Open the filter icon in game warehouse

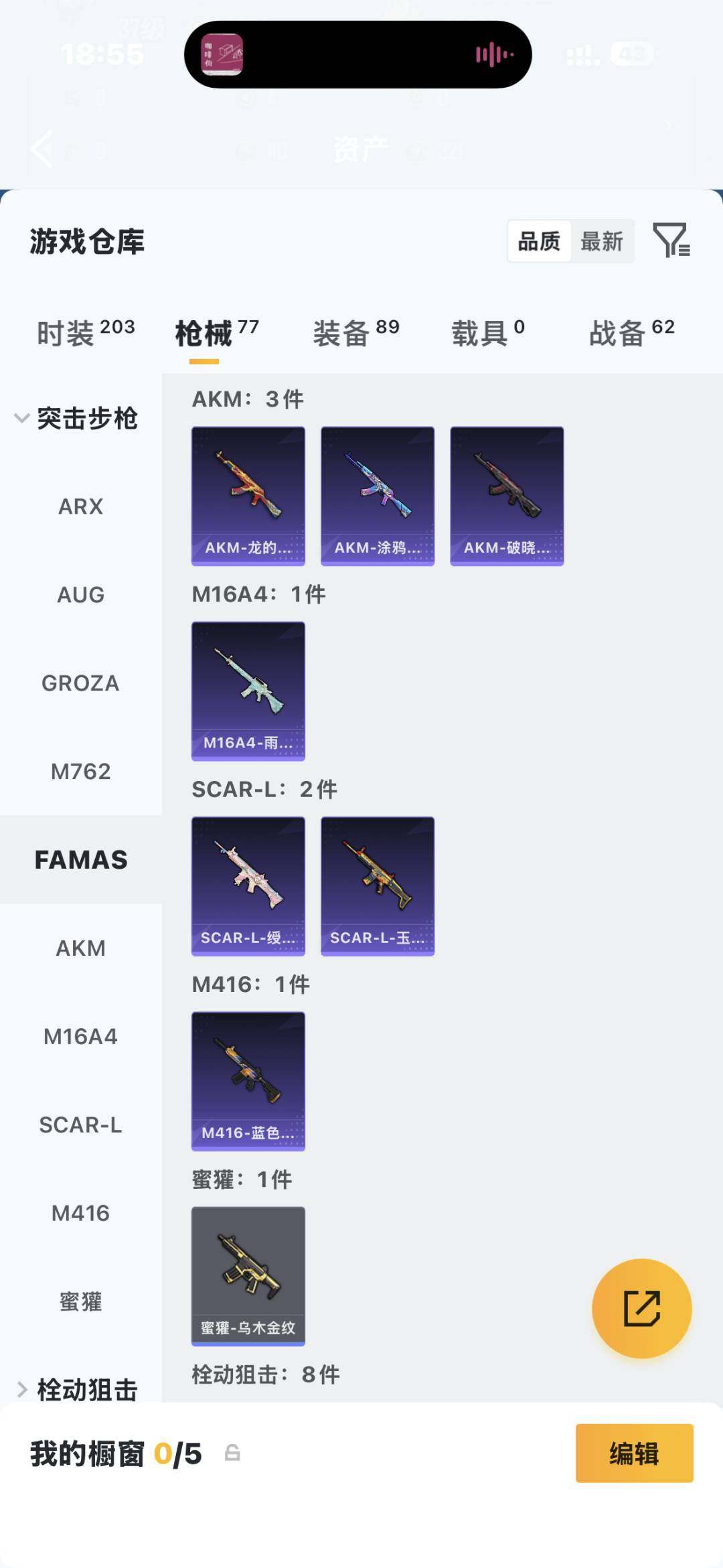pos(671,240)
